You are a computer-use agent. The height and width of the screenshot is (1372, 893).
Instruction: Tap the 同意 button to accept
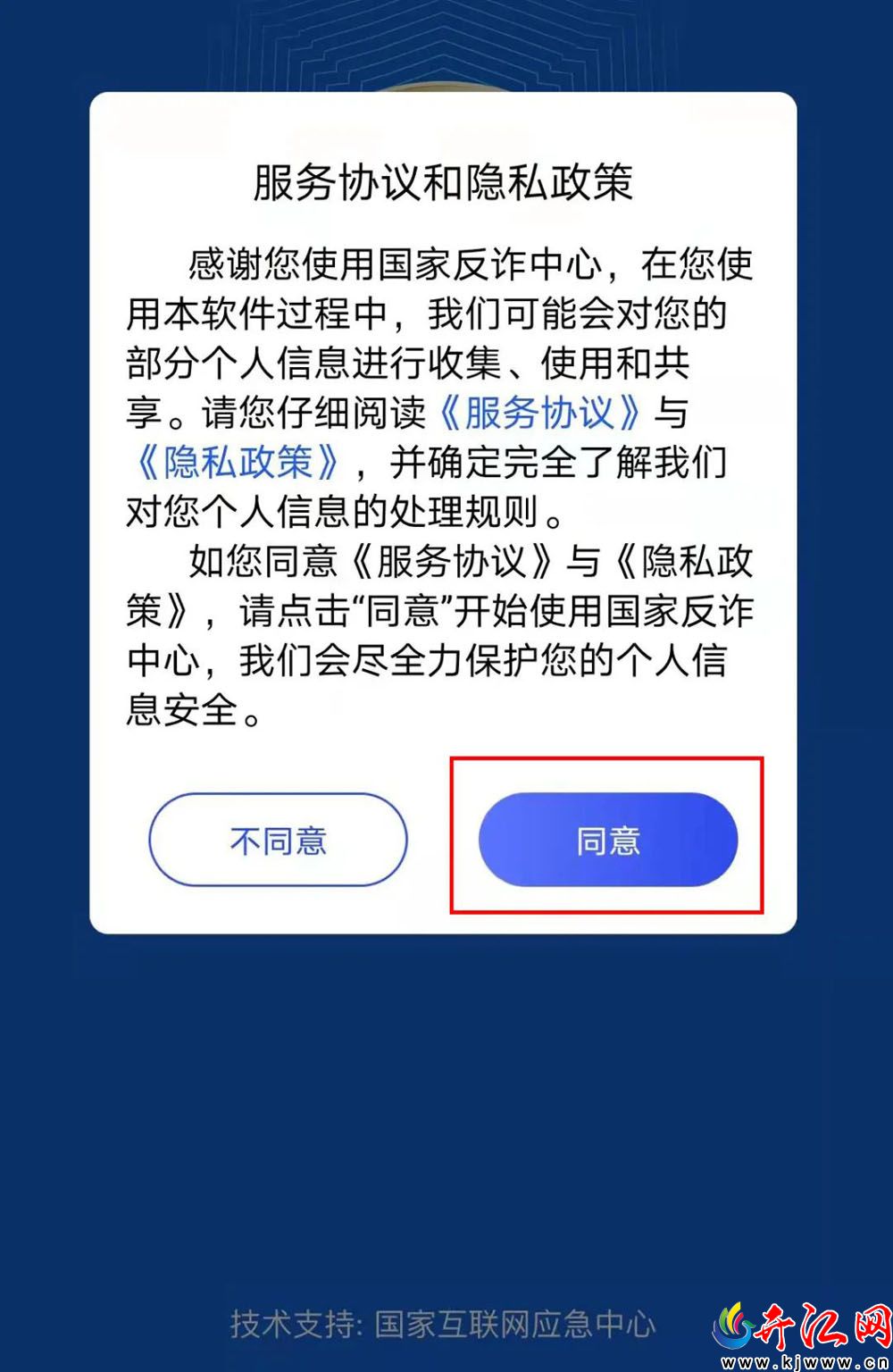tap(608, 840)
